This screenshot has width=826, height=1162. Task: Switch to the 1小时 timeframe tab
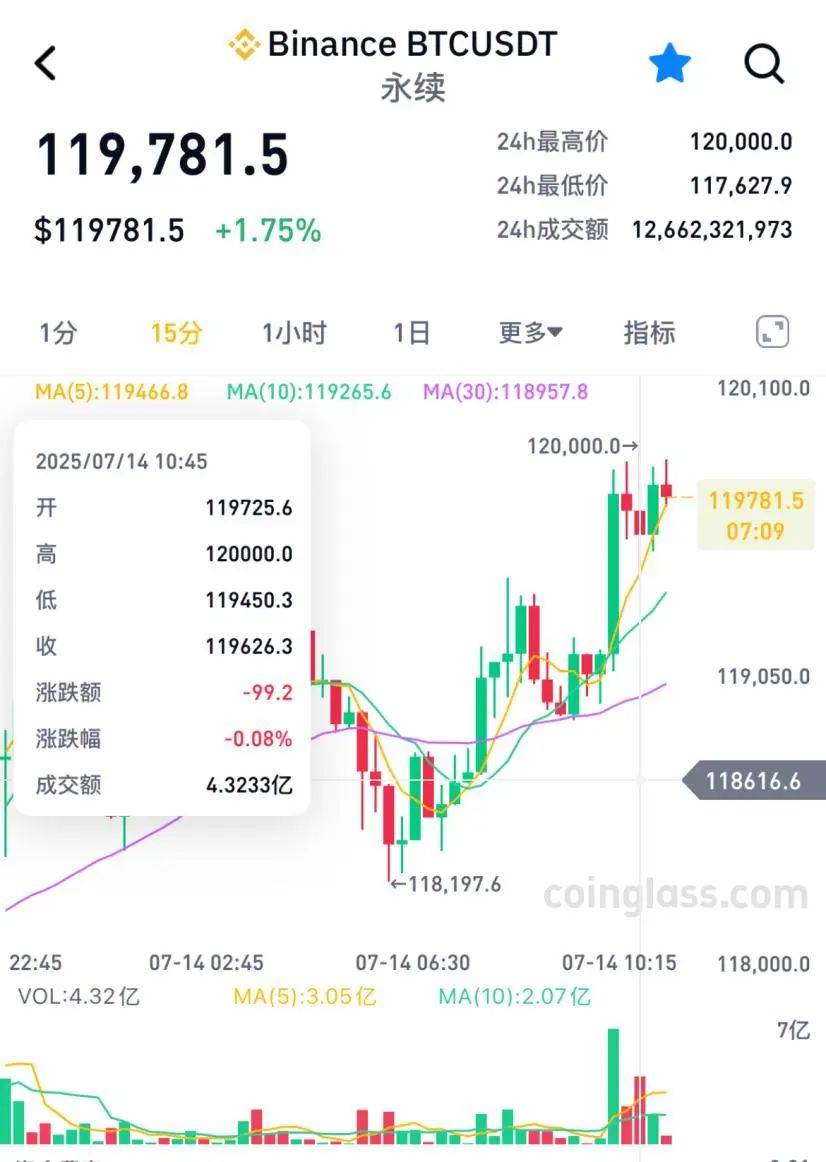click(293, 331)
